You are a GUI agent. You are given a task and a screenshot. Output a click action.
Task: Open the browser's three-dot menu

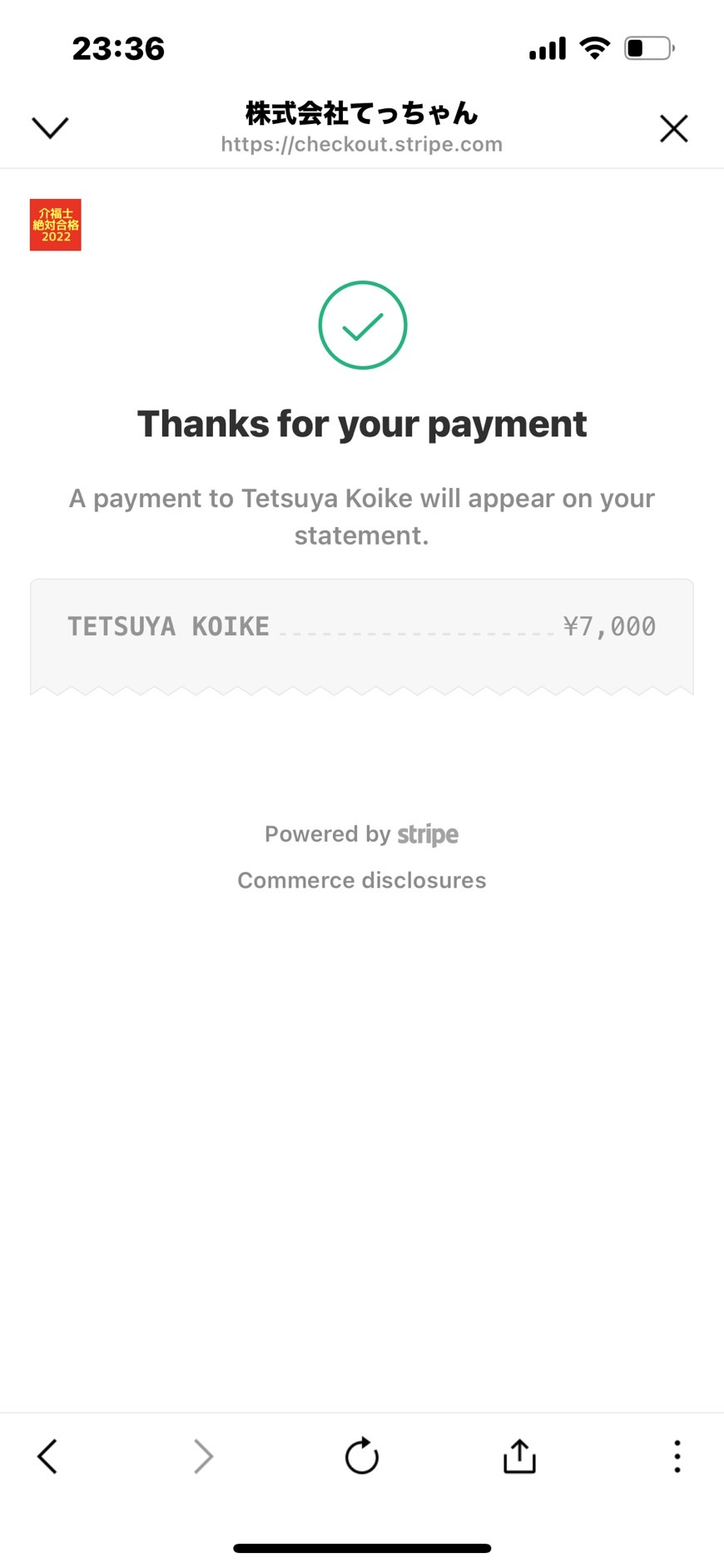[x=677, y=1456]
